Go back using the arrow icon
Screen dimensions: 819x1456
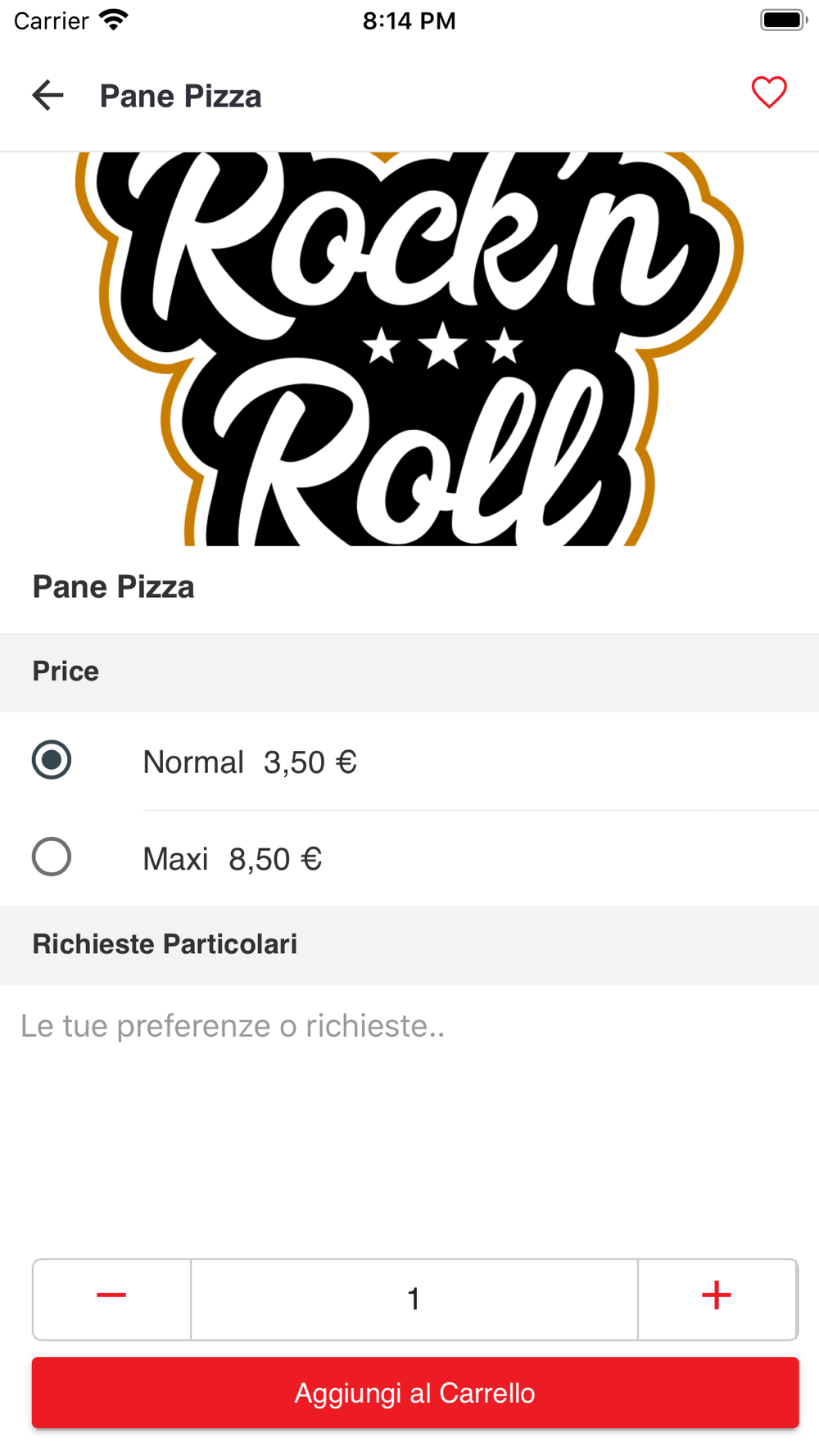(x=48, y=96)
